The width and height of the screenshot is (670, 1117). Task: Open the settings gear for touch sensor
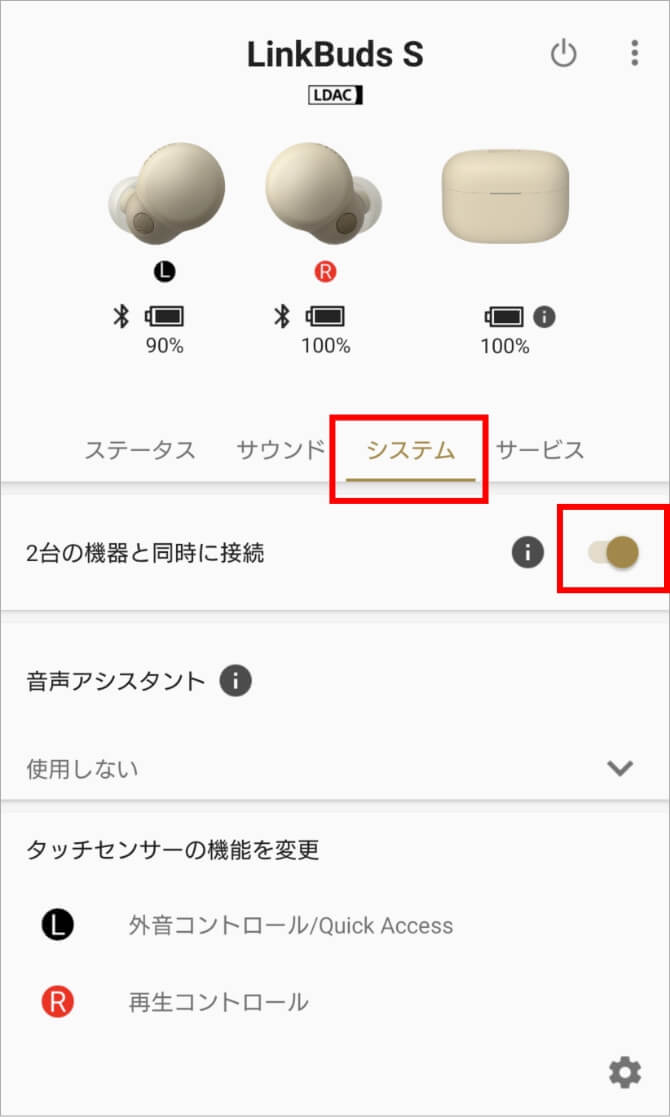pos(625,1073)
